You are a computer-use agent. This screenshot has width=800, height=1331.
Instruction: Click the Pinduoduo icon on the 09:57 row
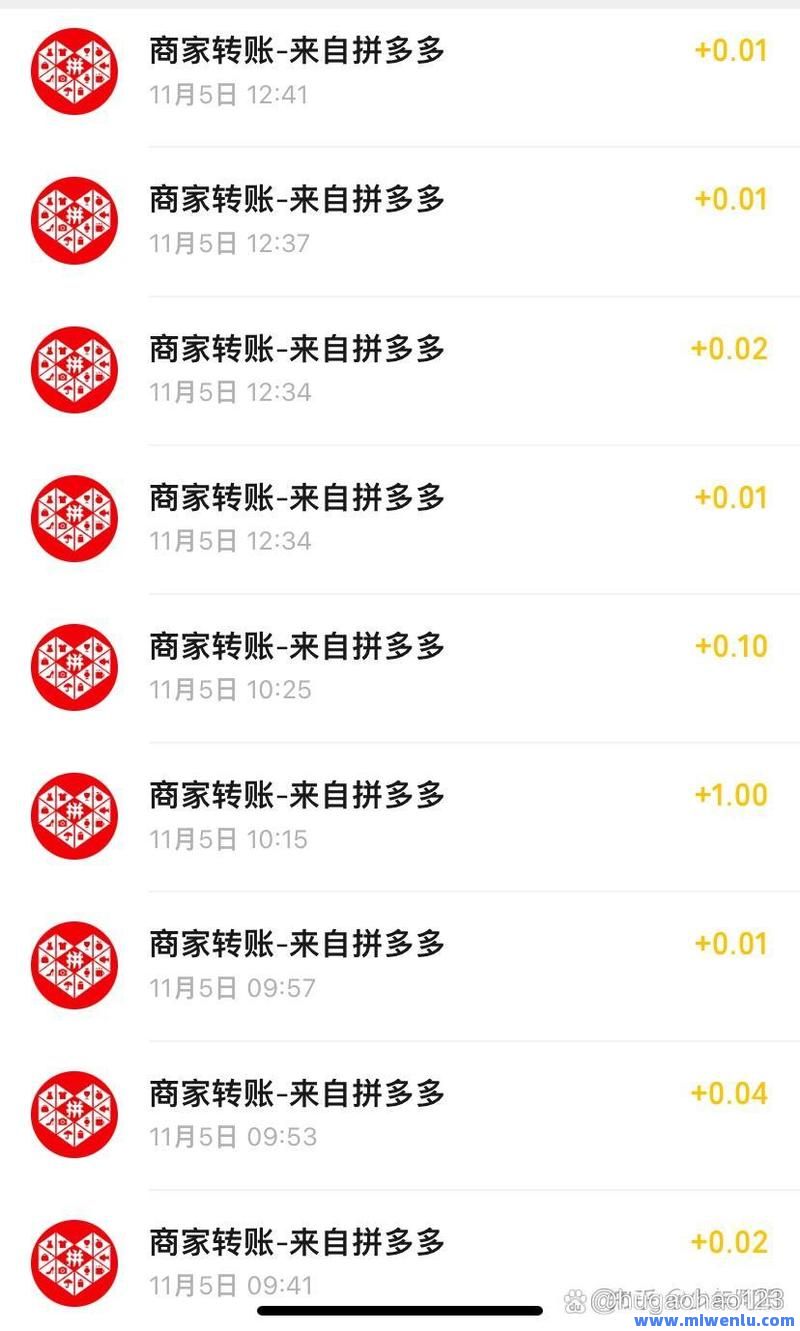74,964
